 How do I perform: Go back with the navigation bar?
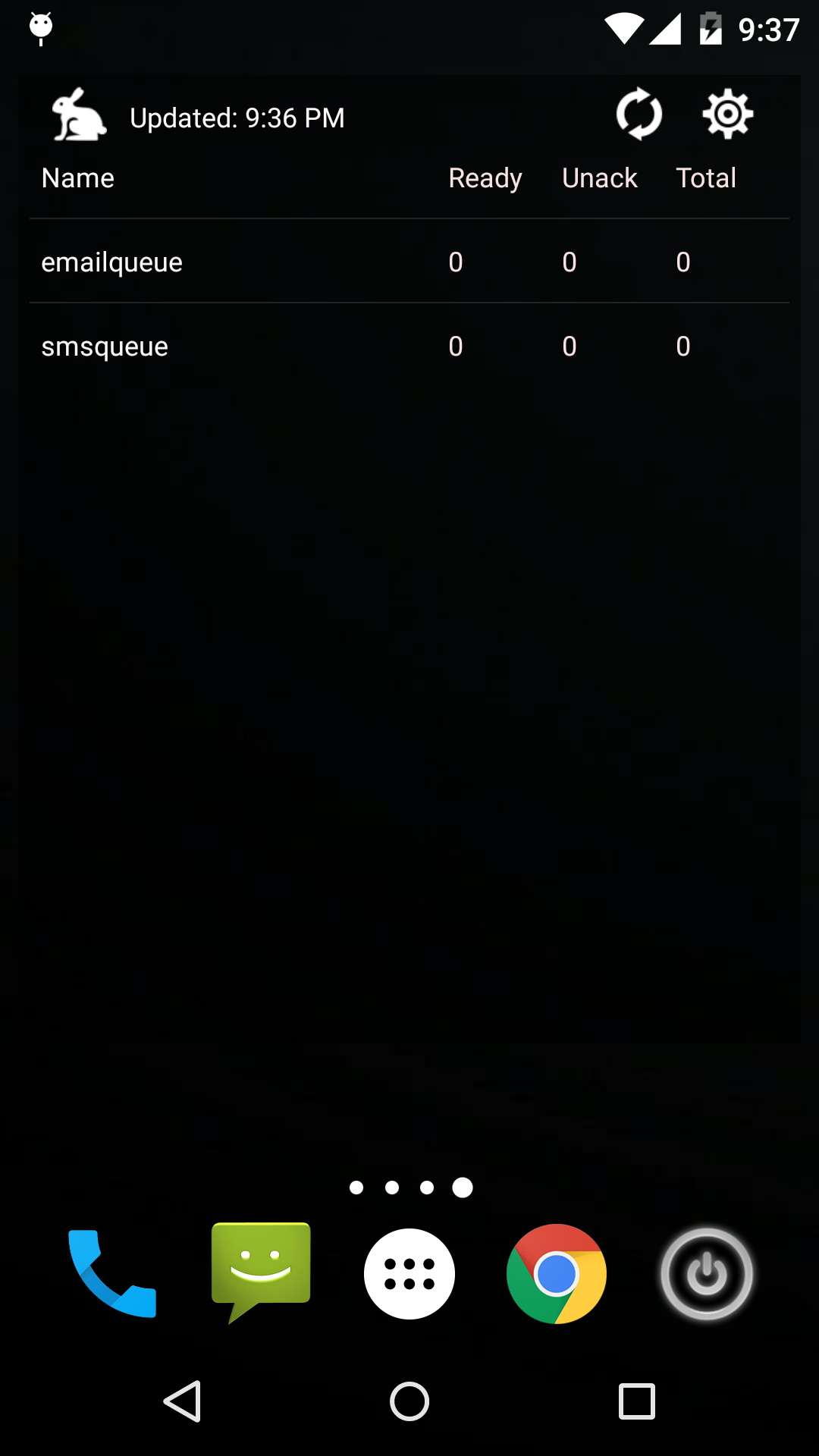[183, 1401]
